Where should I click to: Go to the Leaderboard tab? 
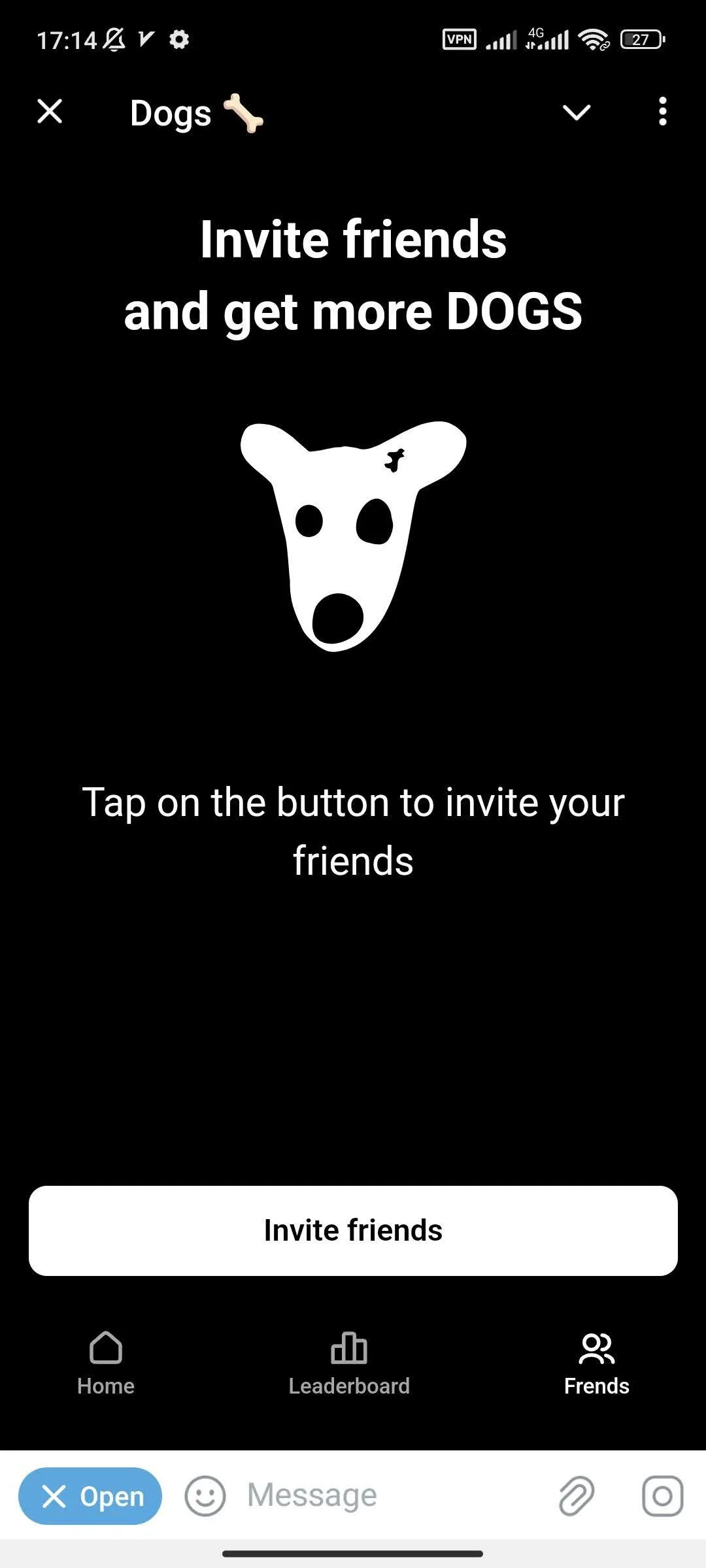(349, 1364)
